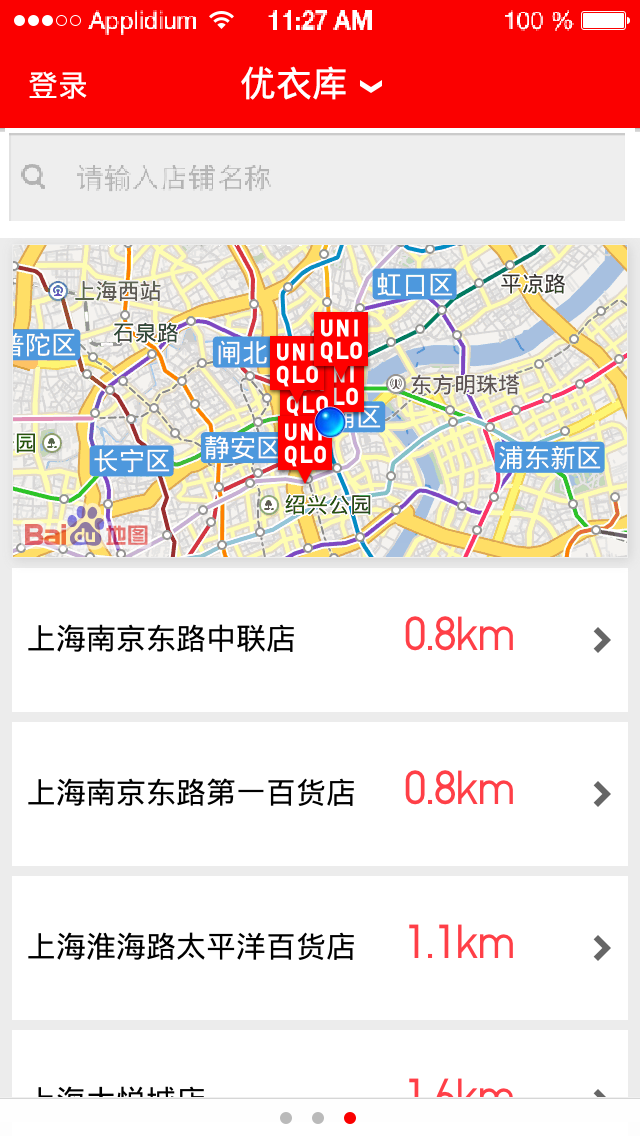
Task: Open the Baidu store map
Action: point(320,401)
